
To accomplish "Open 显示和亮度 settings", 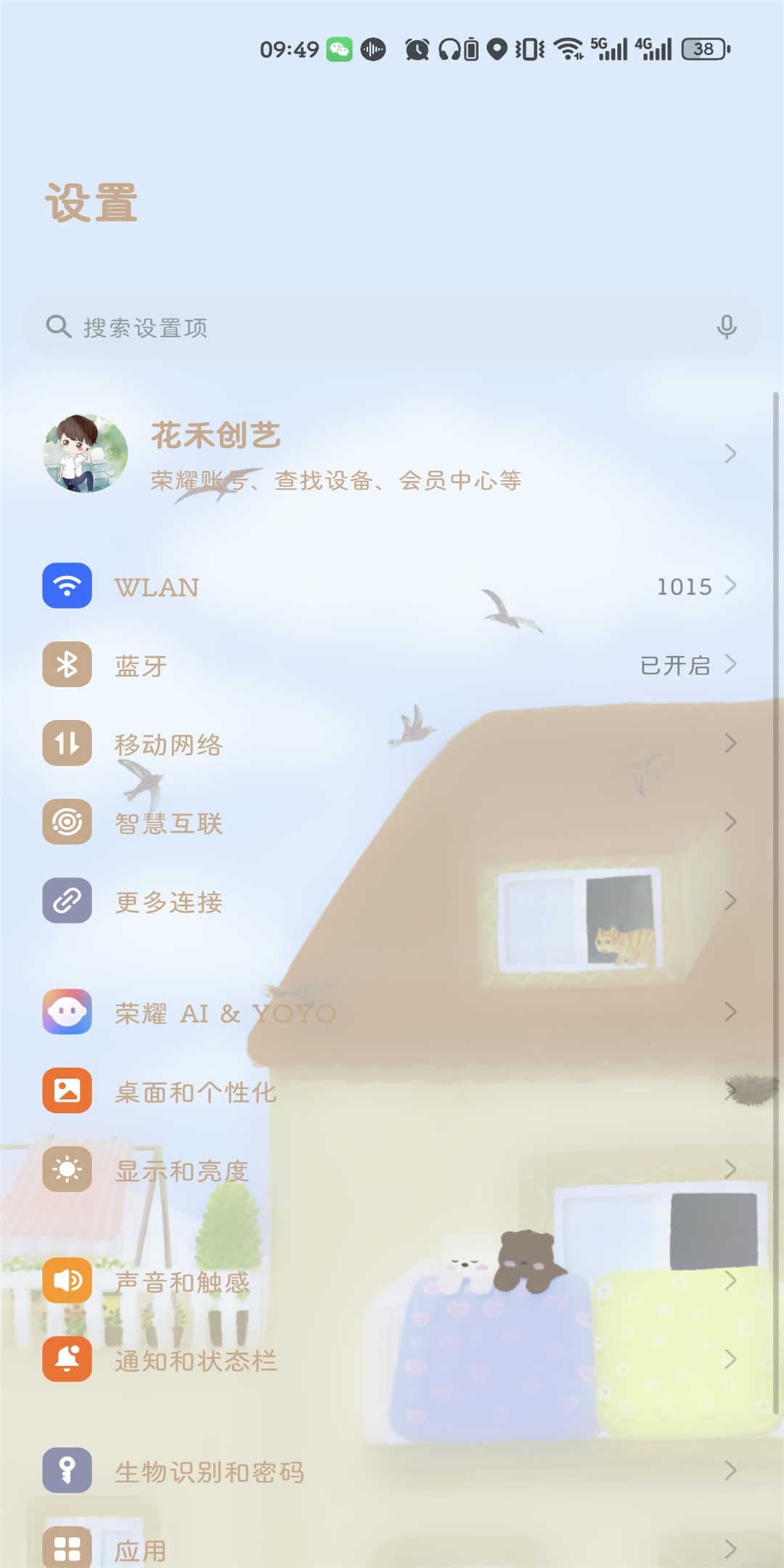I will [392, 1170].
